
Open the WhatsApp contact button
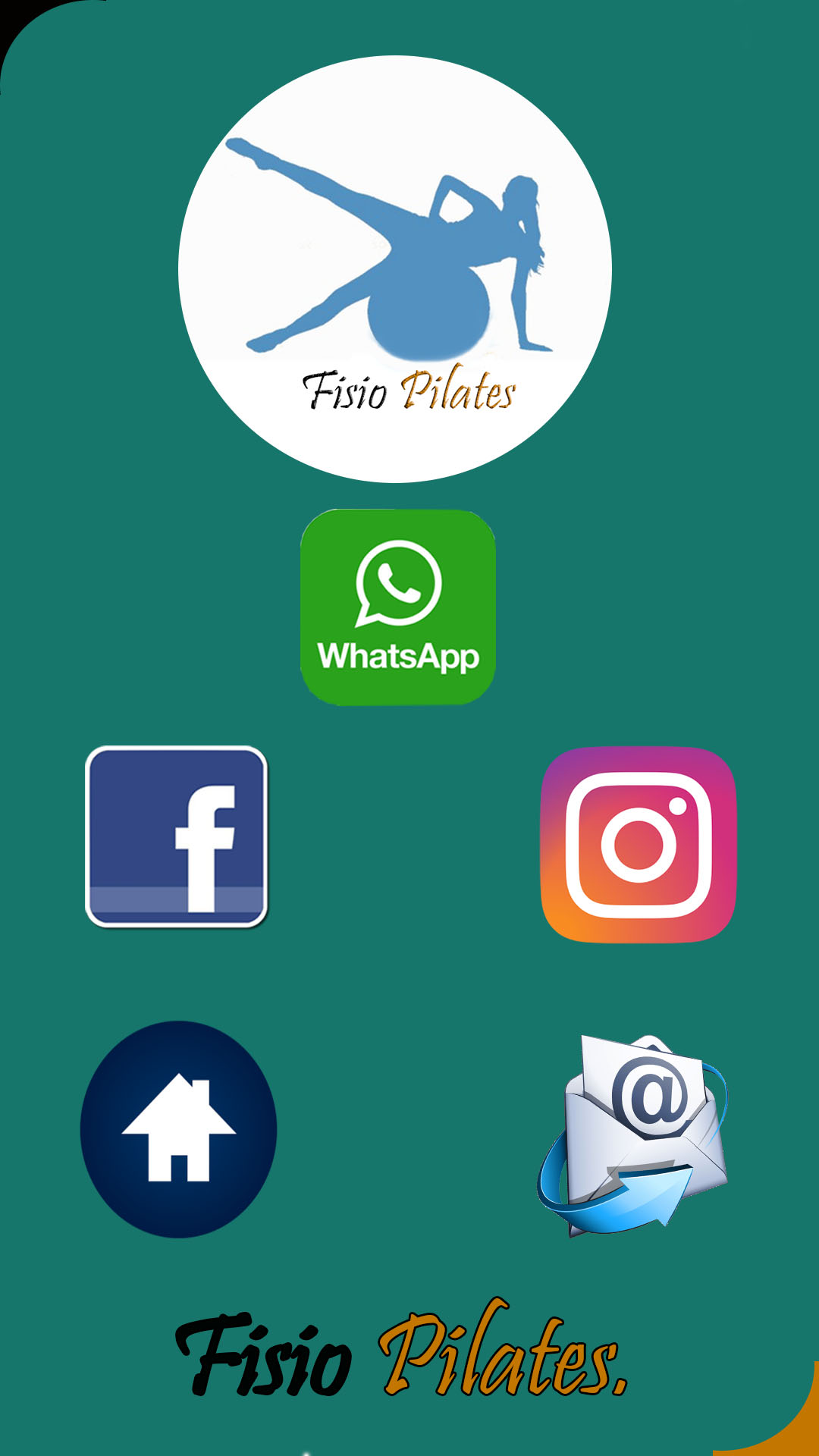pos(398,607)
